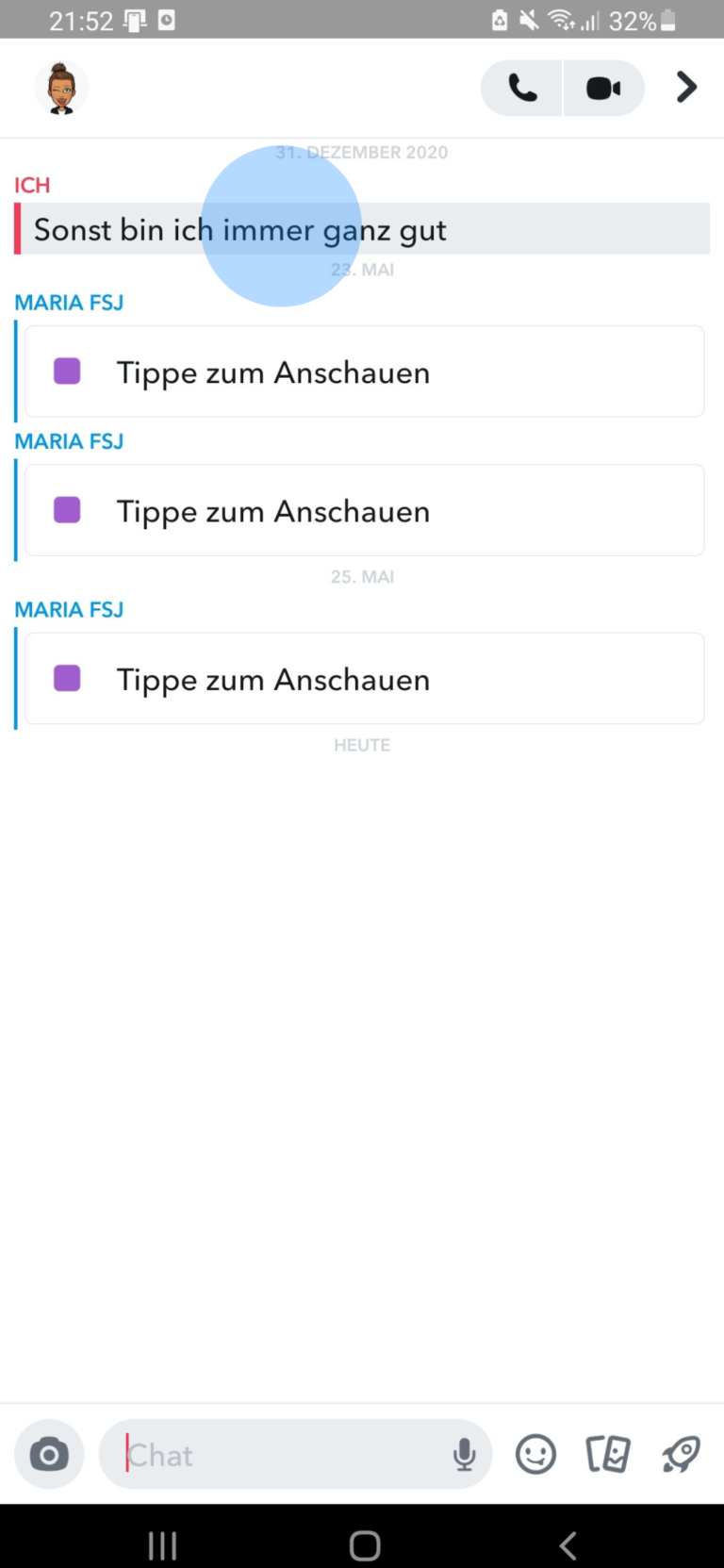Open recent apps with the navigation button

click(x=161, y=1544)
